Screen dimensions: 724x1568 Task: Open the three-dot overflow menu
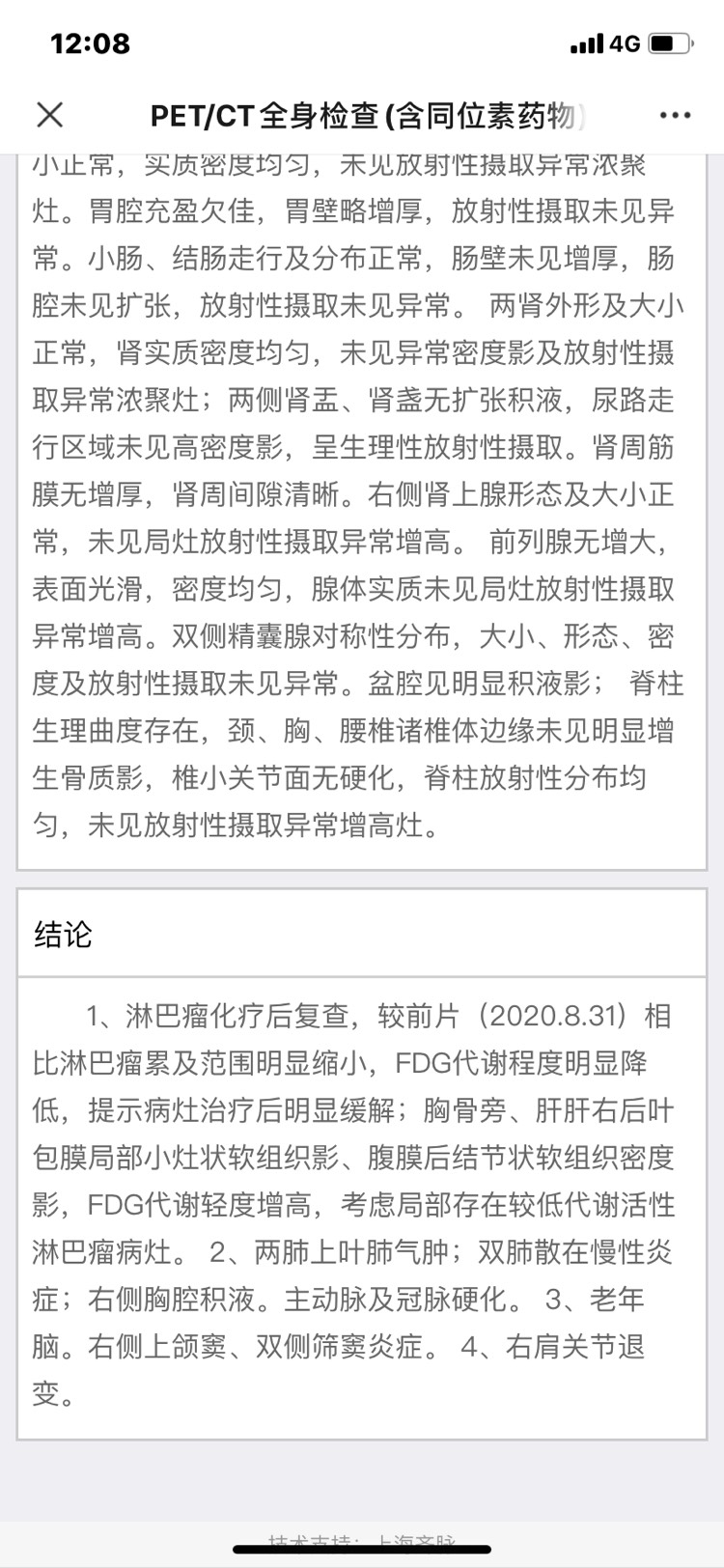675,116
